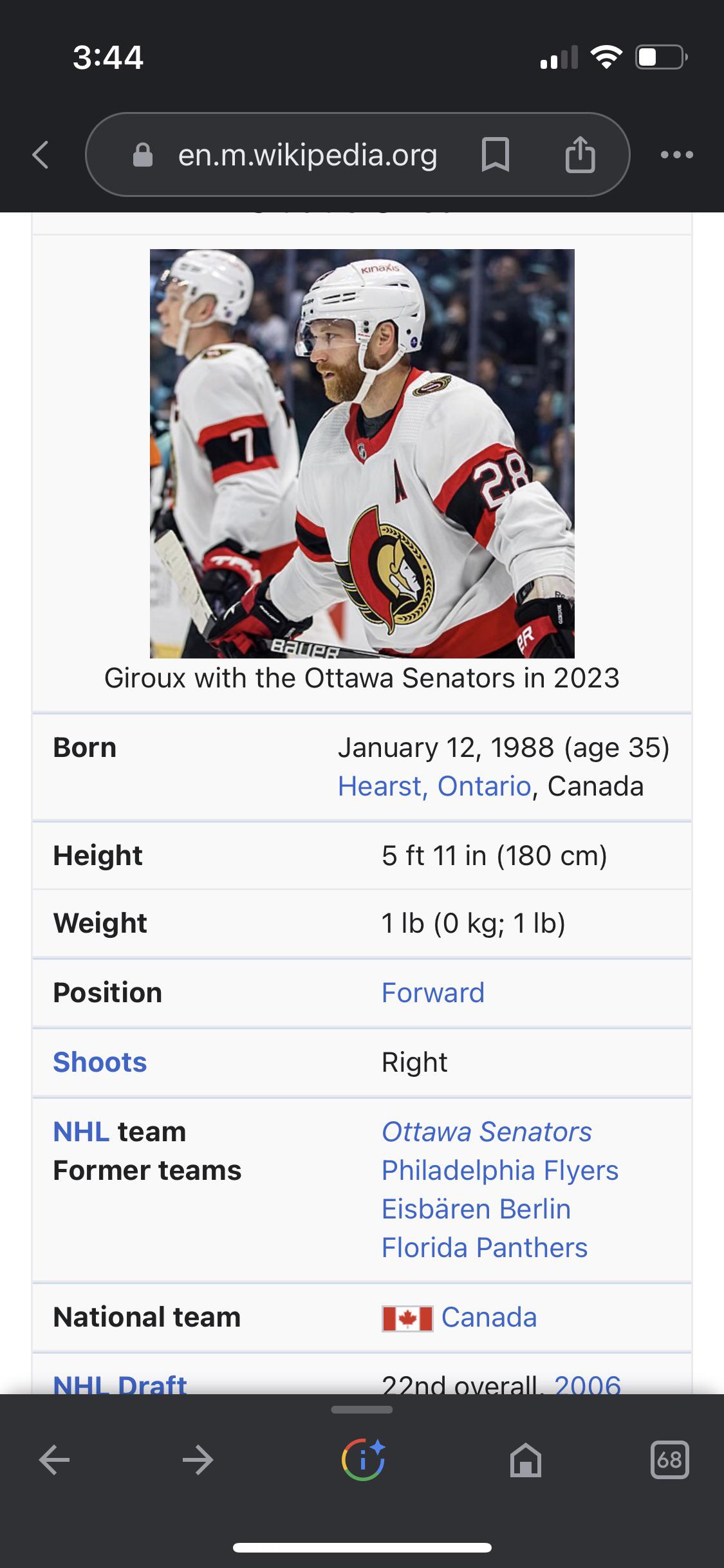Follow the Forward position link
This screenshot has width=724, height=1568.
(432, 993)
